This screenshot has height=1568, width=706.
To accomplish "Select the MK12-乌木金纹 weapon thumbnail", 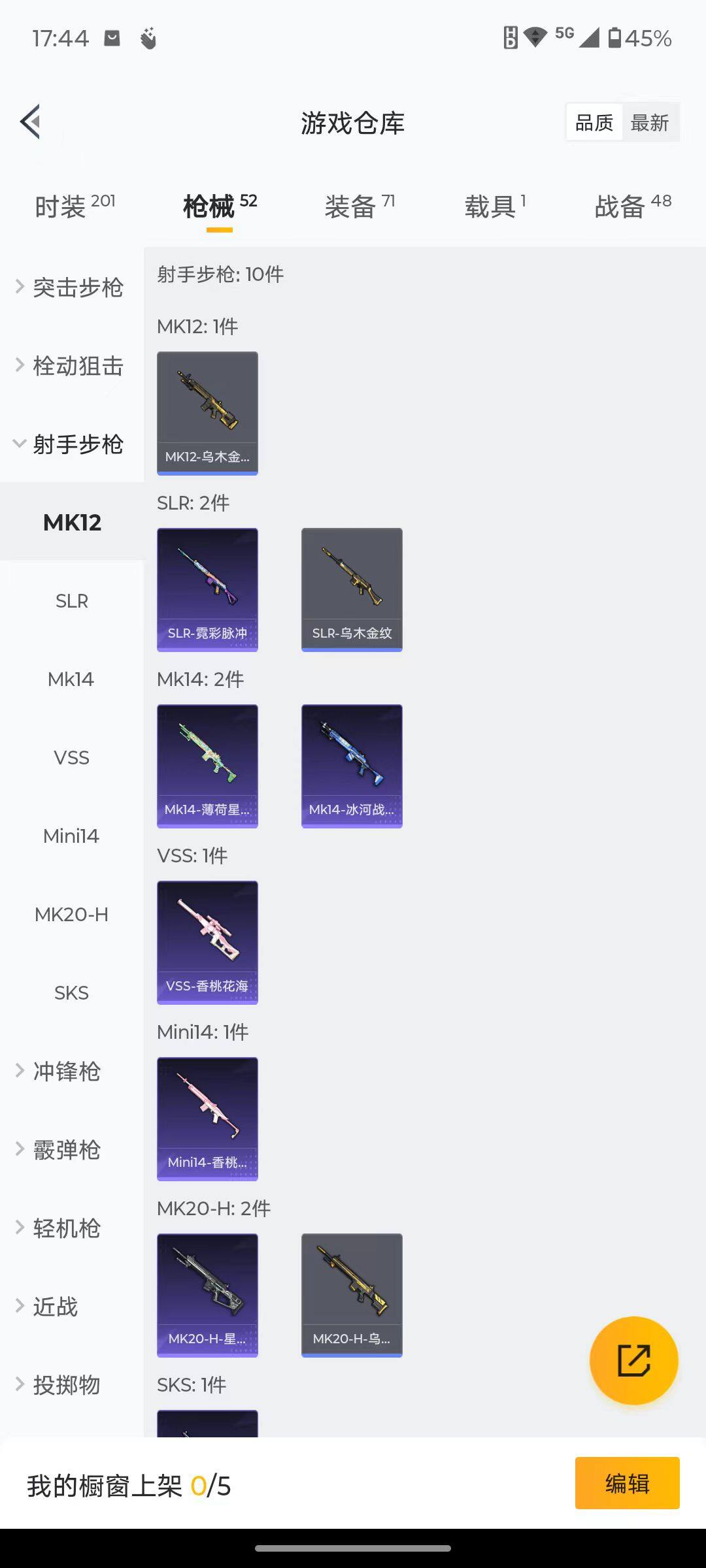I will tap(207, 412).
